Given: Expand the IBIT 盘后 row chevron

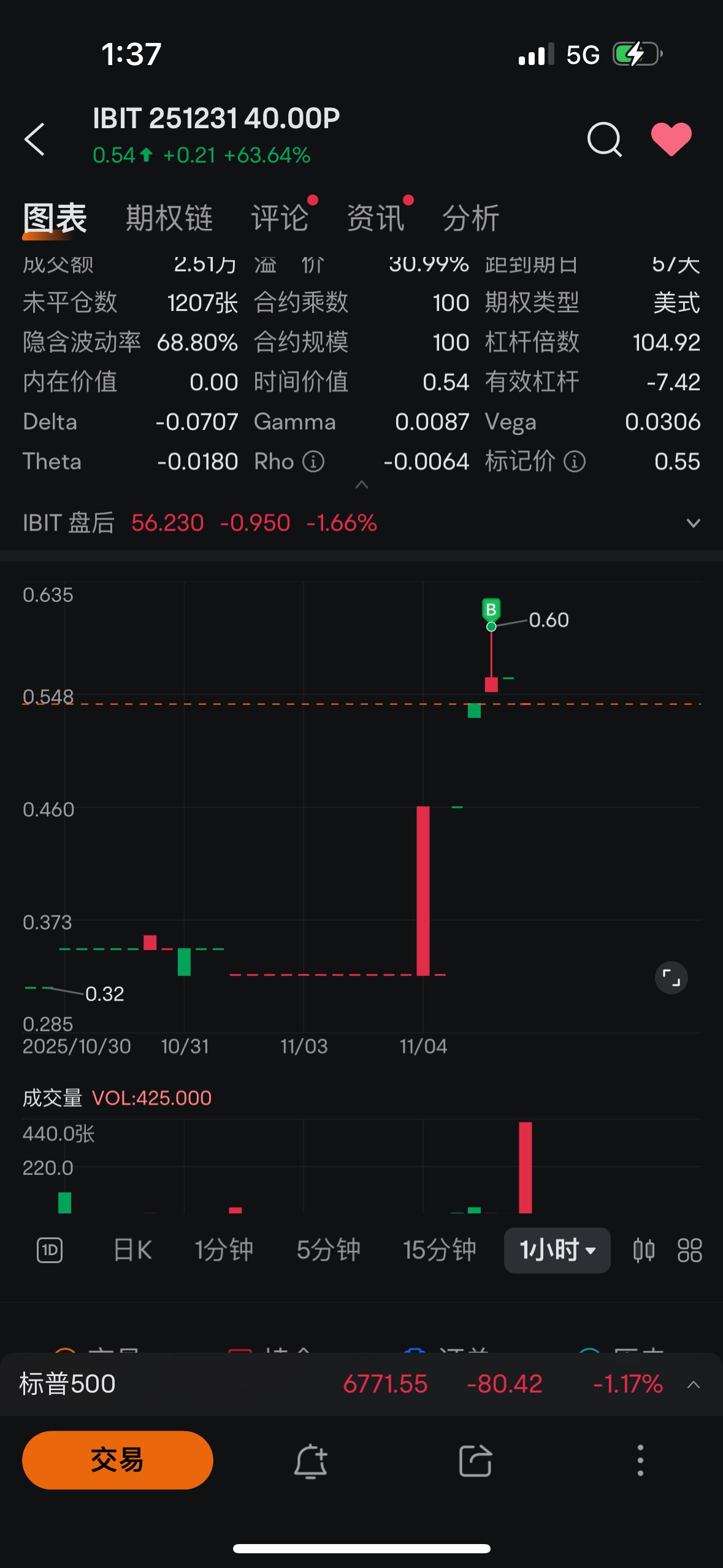Looking at the screenshot, I should (693, 523).
